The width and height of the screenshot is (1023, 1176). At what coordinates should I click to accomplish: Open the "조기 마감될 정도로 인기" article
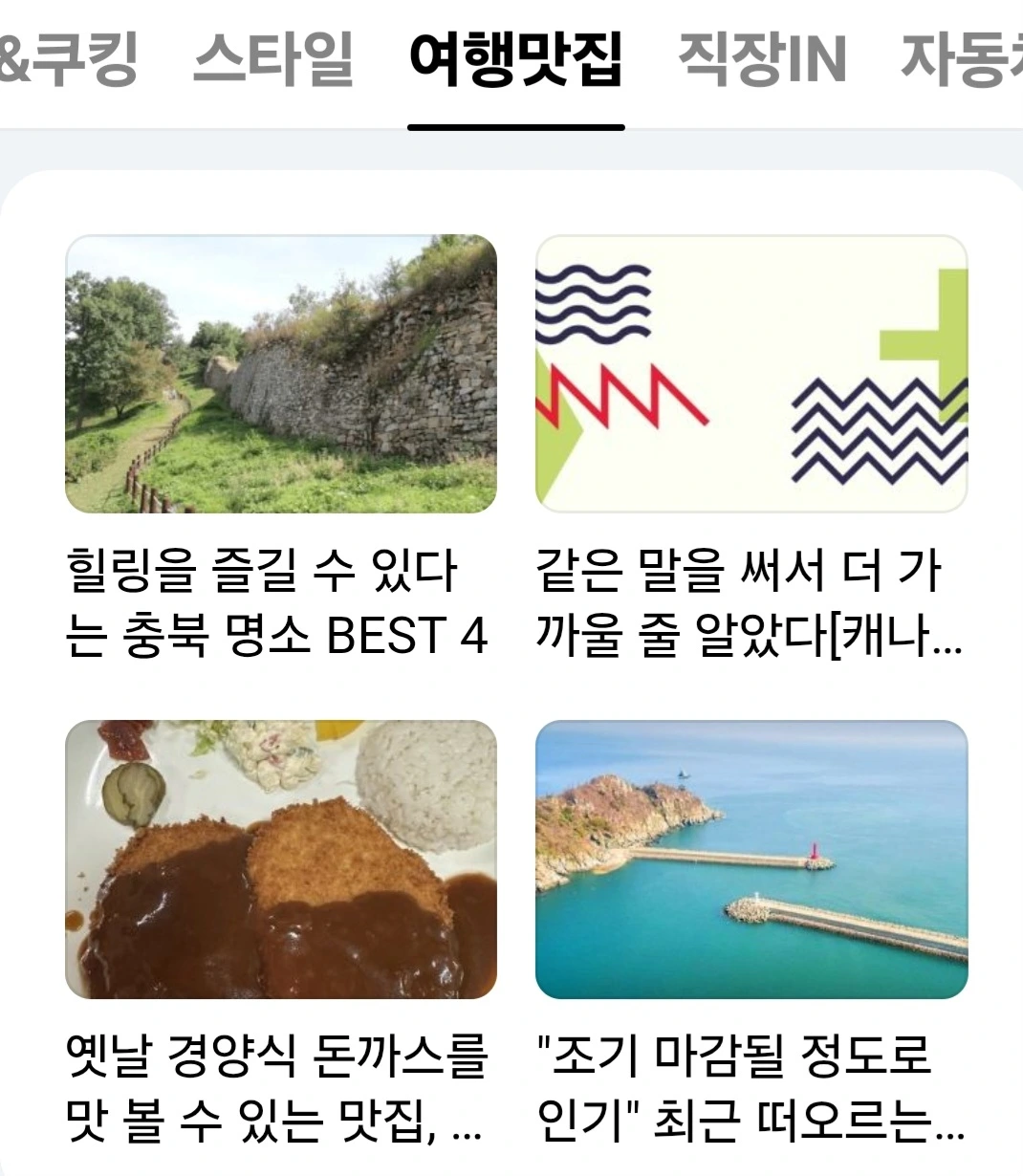coord(751,934)
